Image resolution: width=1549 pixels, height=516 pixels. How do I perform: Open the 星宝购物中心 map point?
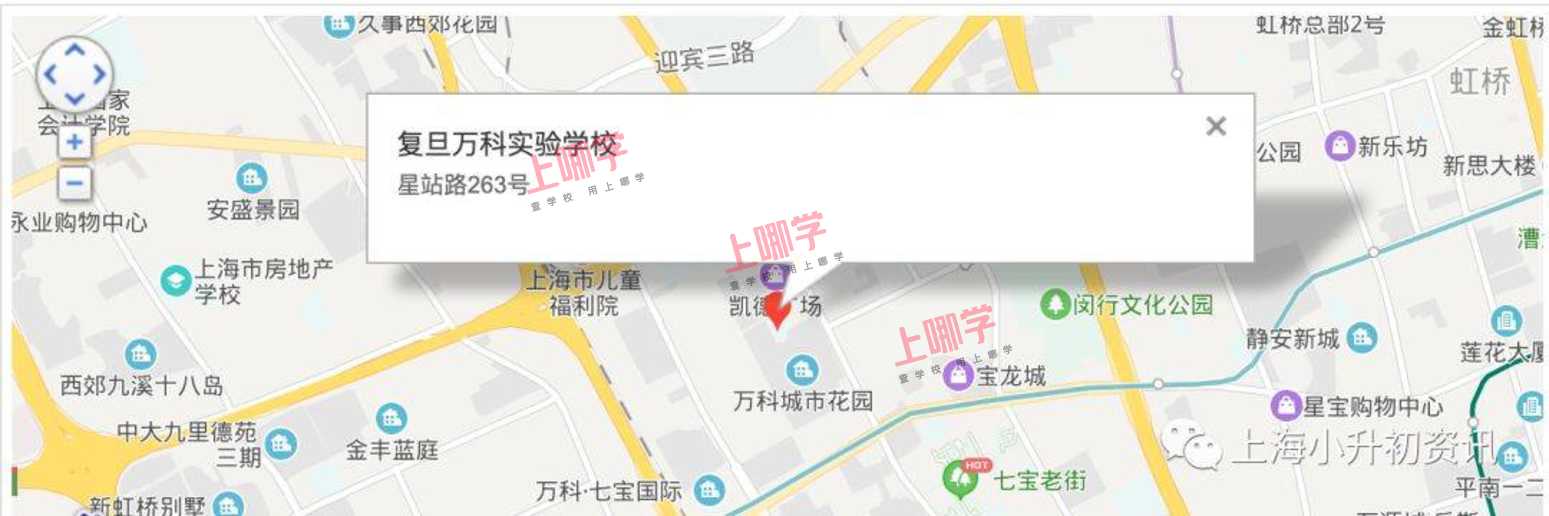pyautogui.click(x=1285, y=406)
